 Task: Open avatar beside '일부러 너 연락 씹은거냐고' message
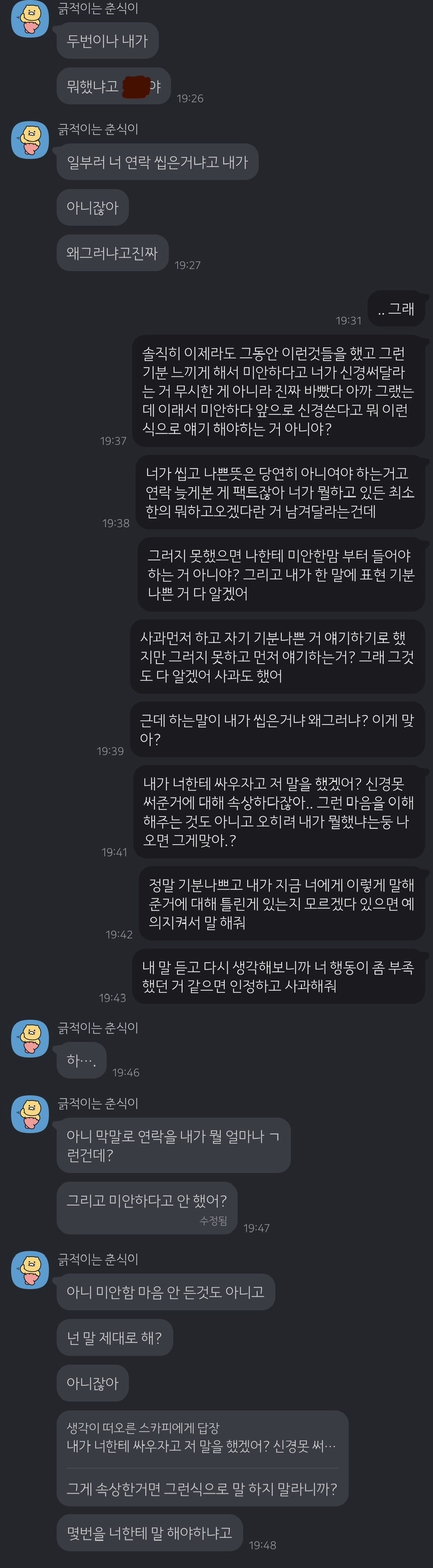point(30,140)
